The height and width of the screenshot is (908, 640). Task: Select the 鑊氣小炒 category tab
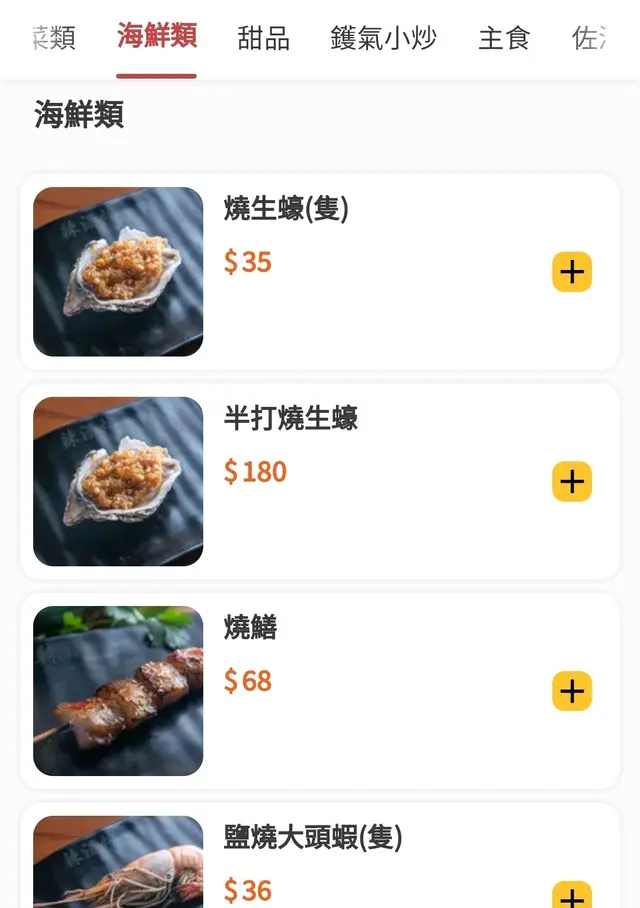383,39
